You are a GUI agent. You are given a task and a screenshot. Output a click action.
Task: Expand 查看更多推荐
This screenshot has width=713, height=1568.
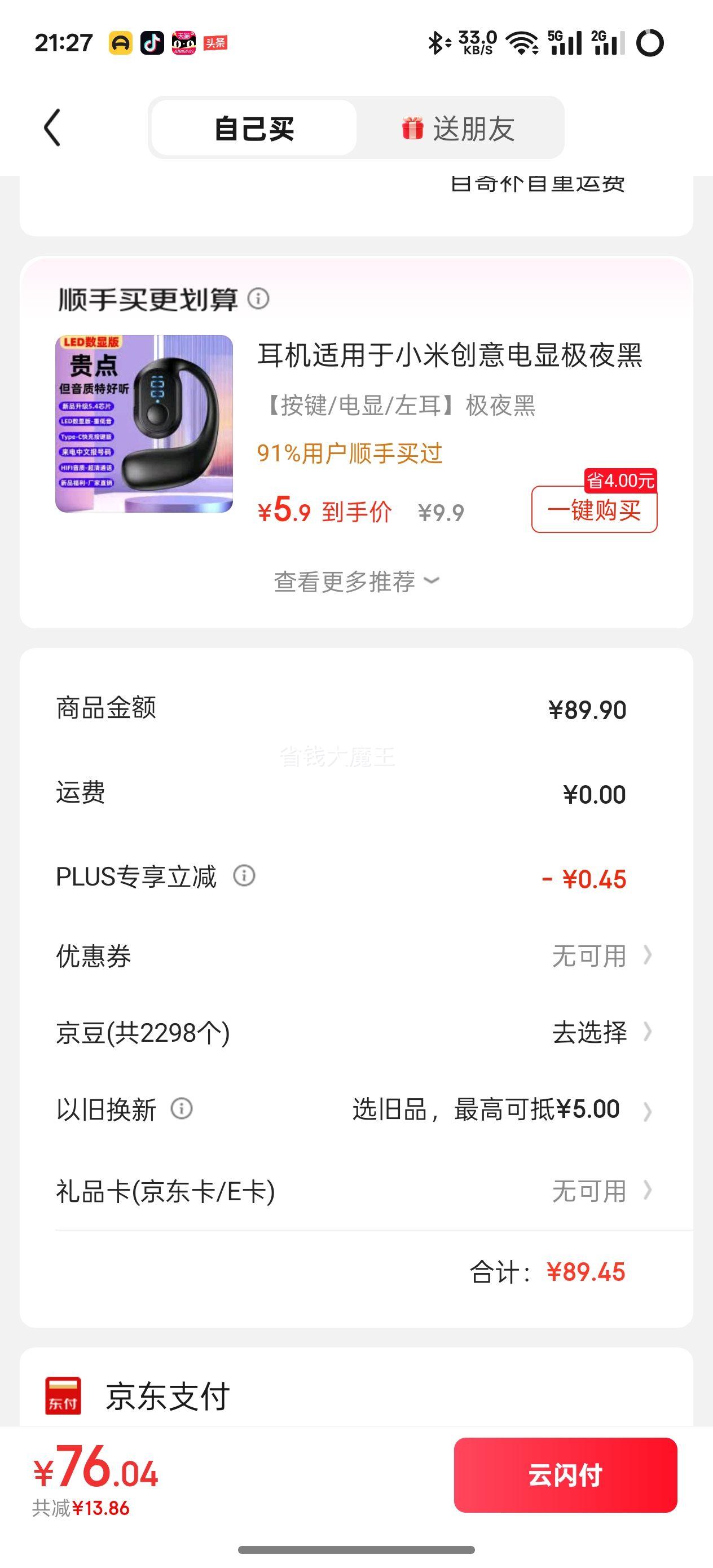point(356,582)
